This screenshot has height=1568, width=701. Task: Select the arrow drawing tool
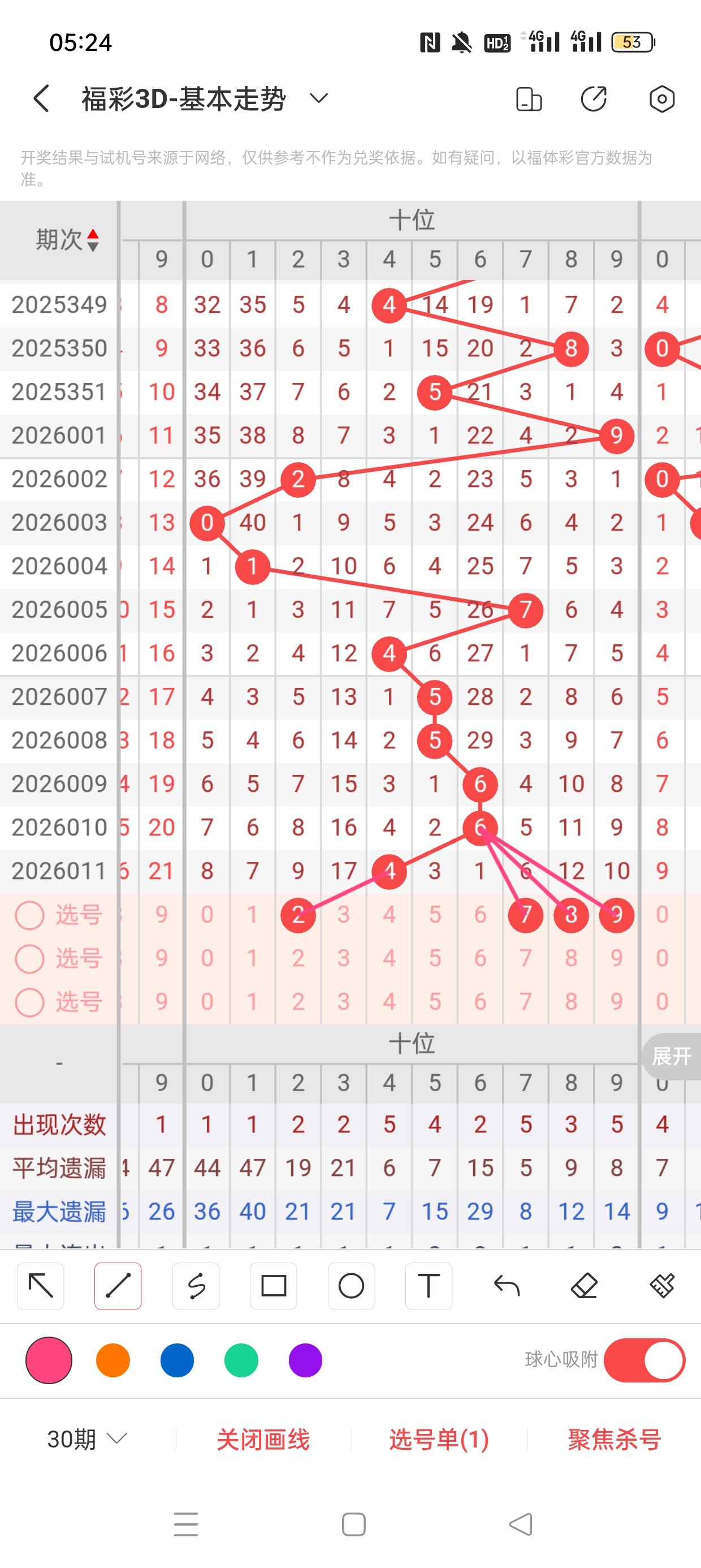tap(41, 1286)
